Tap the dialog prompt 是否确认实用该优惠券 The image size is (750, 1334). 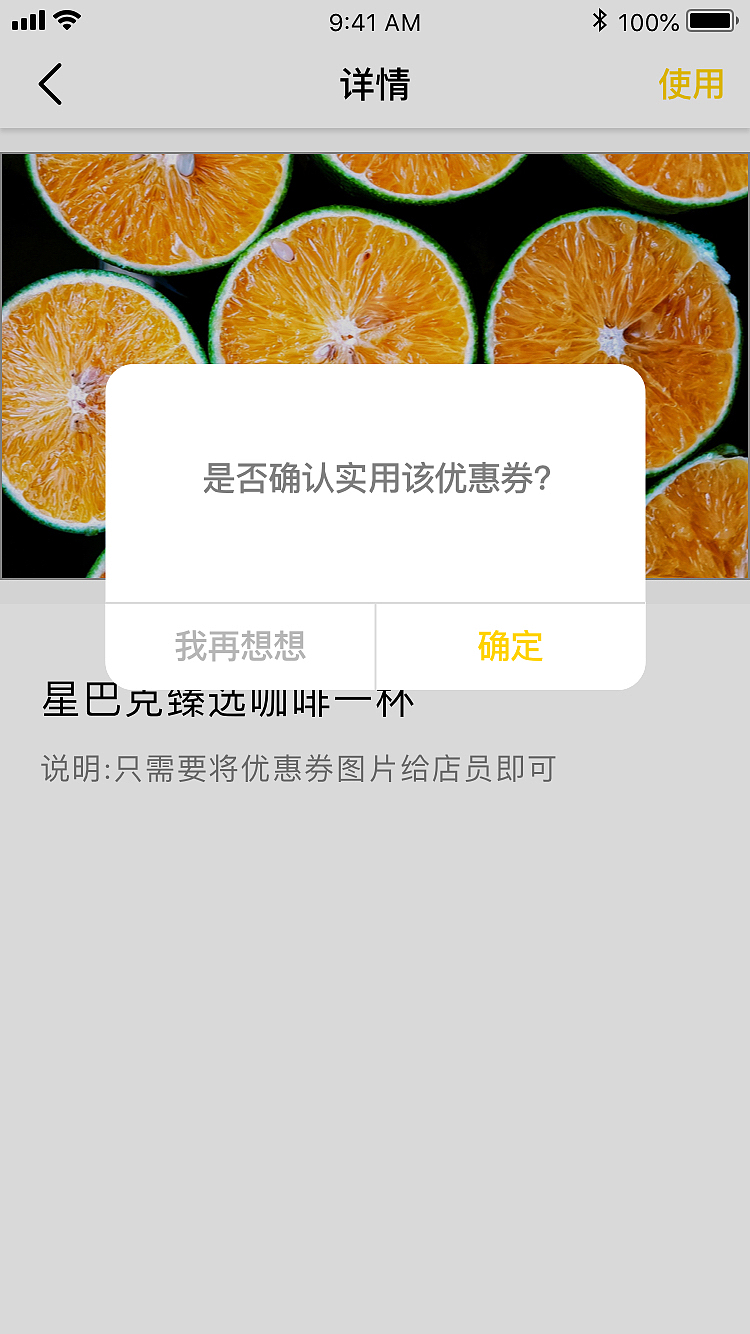point(375,477)
